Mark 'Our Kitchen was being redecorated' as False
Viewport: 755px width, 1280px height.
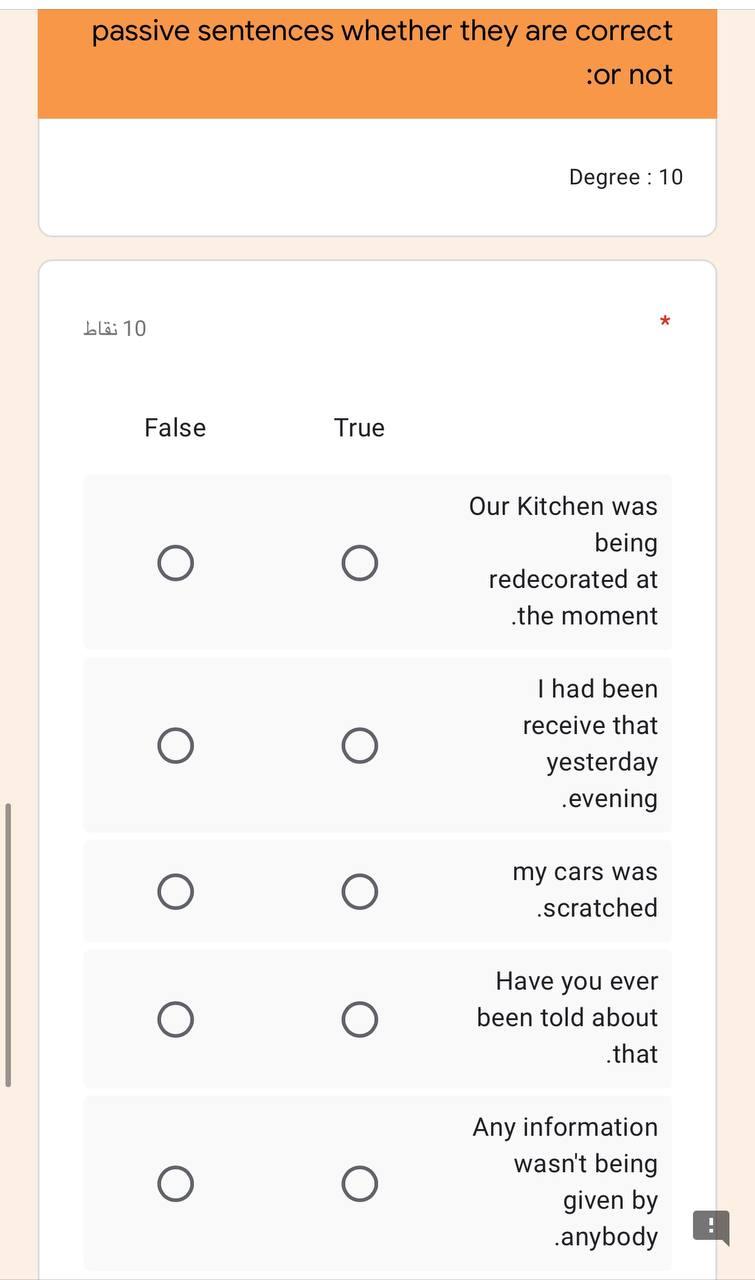(x=175, y=563)
